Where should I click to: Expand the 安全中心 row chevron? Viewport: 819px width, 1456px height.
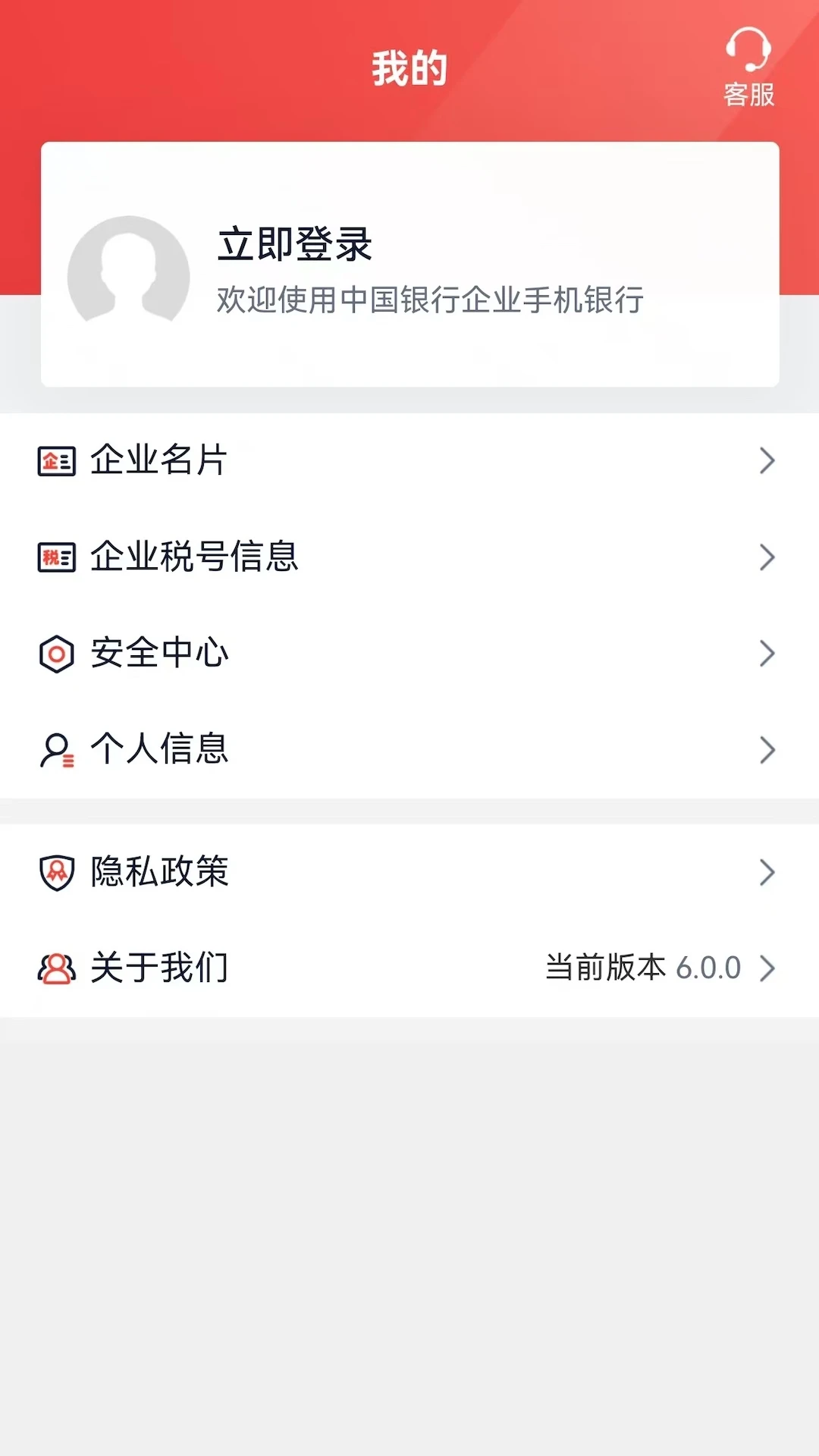pos(767,654)
